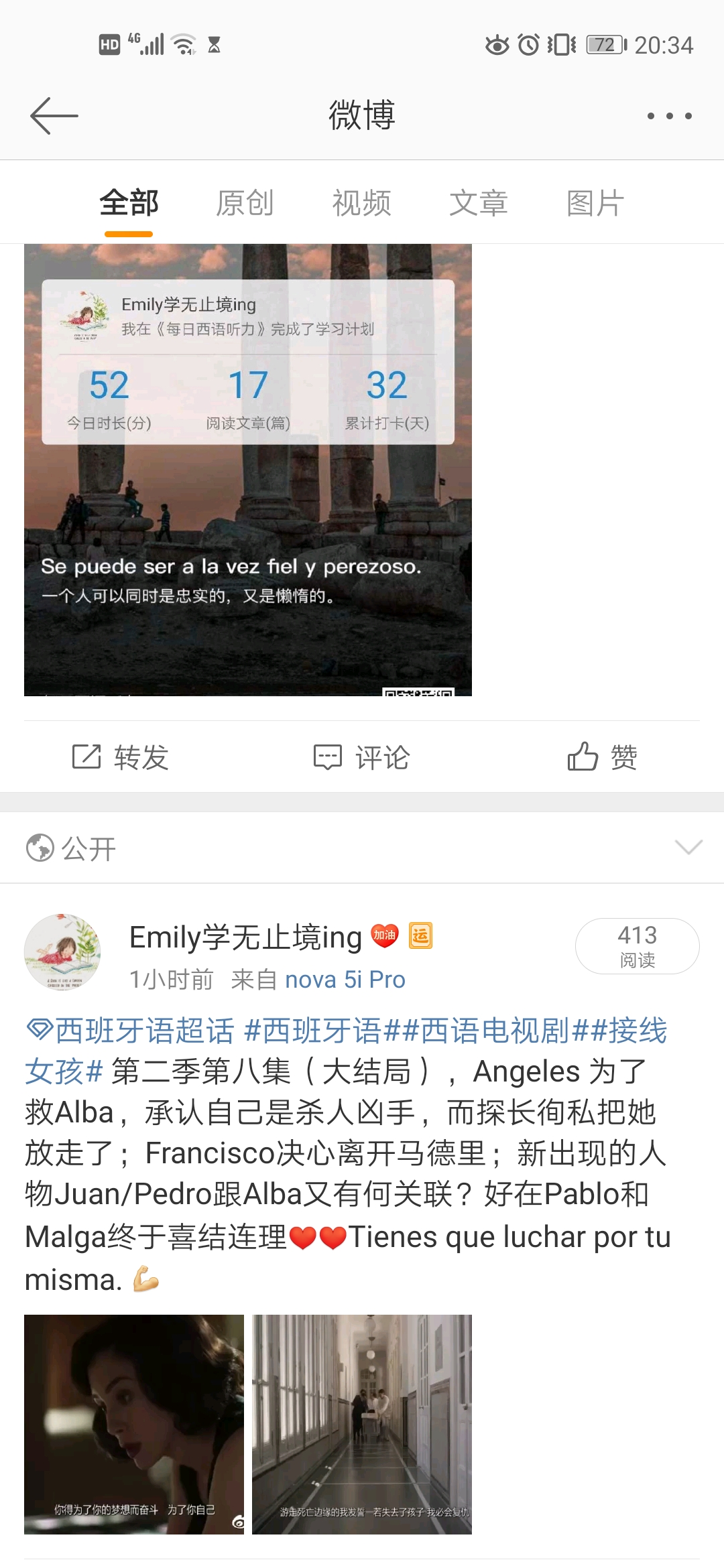Image resolution: width=724 pixels, height=1568 pixels.
Task: Select the 图片 tab
Action: click(x=595, y=203)
